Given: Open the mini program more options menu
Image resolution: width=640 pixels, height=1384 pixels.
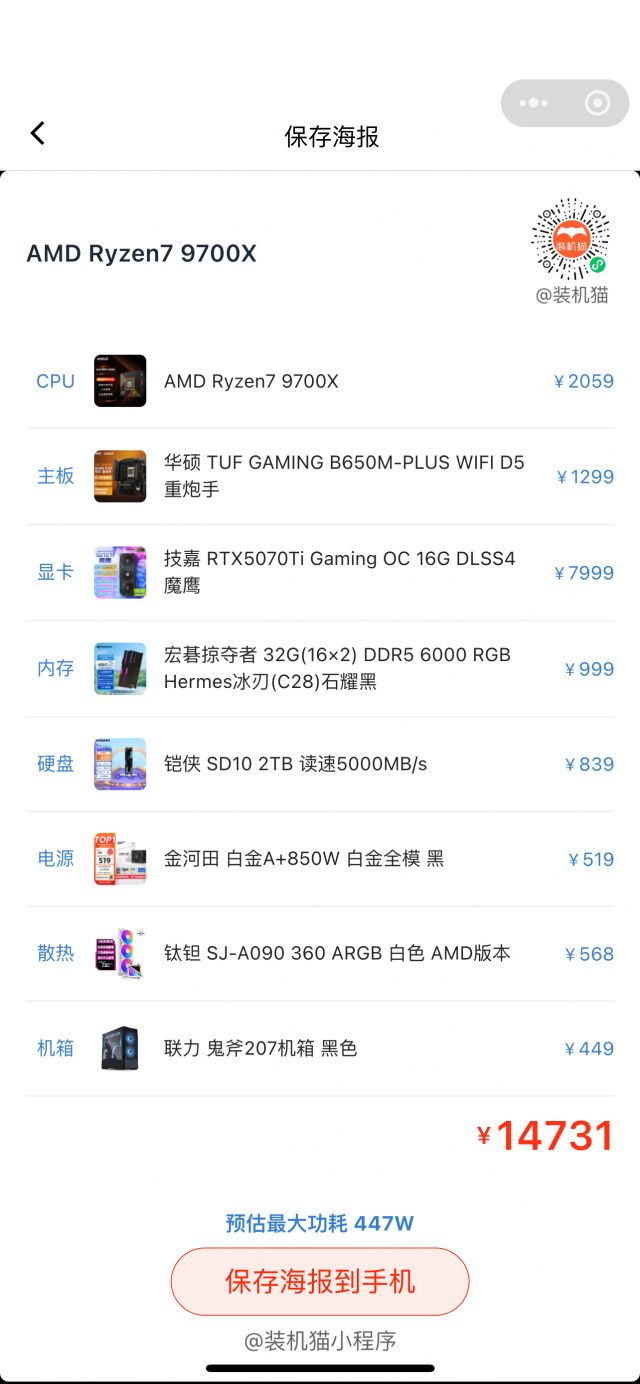Looking at the screenshot, I should tap(534, 103).
